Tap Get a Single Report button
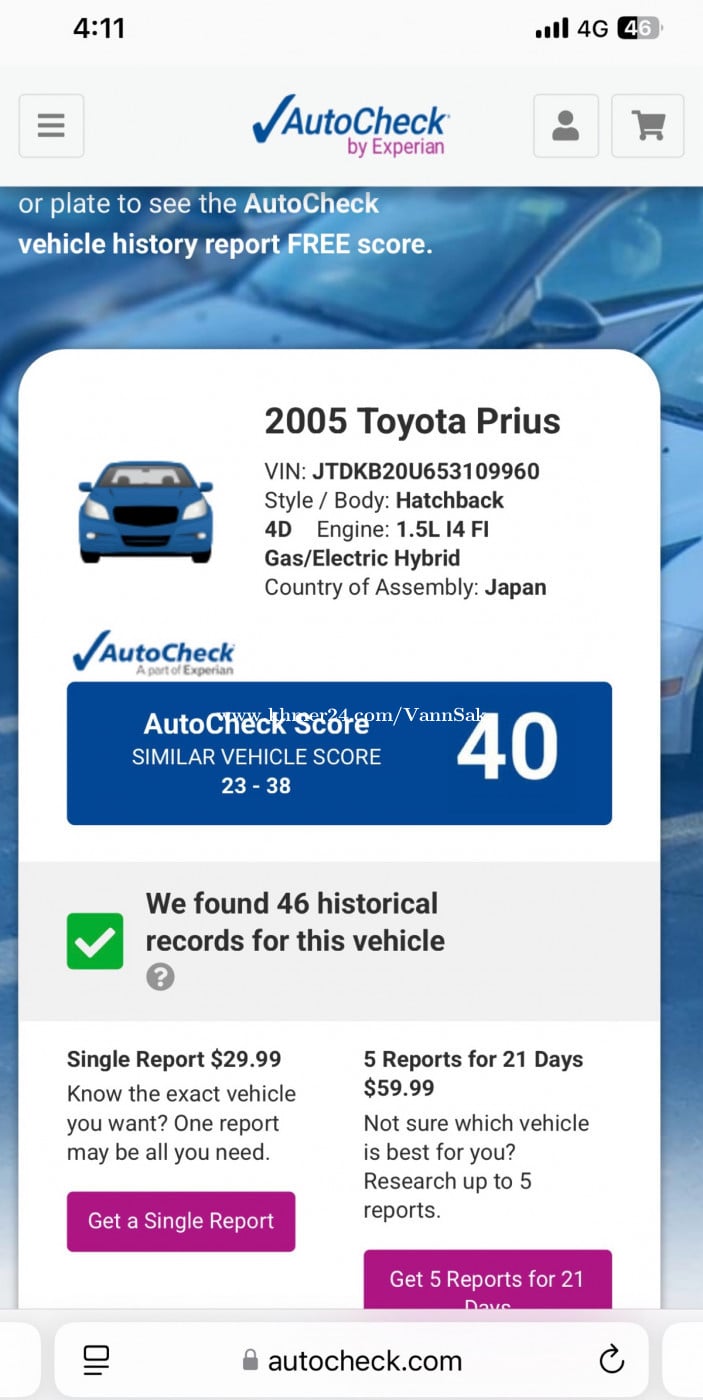Image resolution: width=703 pixels, height=1400 pixels. pos(181,1221)
